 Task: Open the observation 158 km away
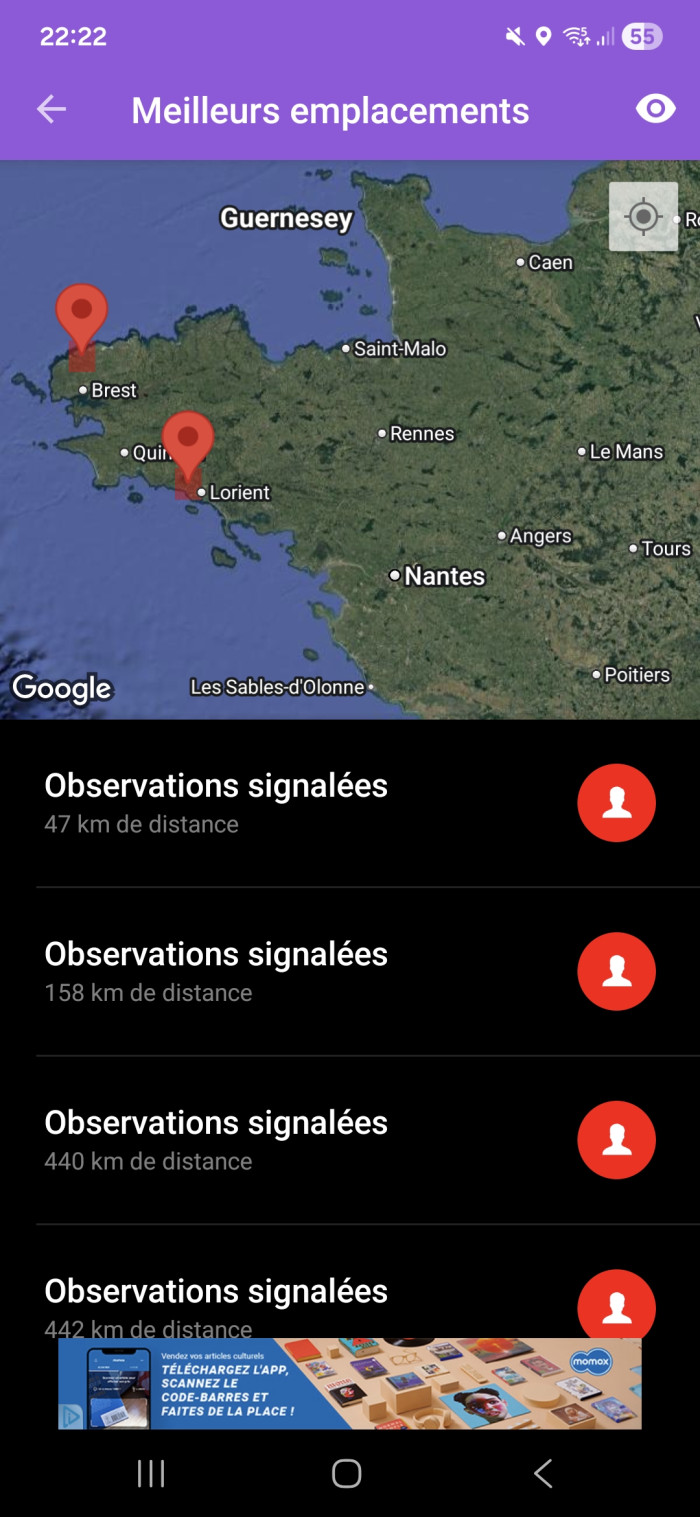coord(300,971)
